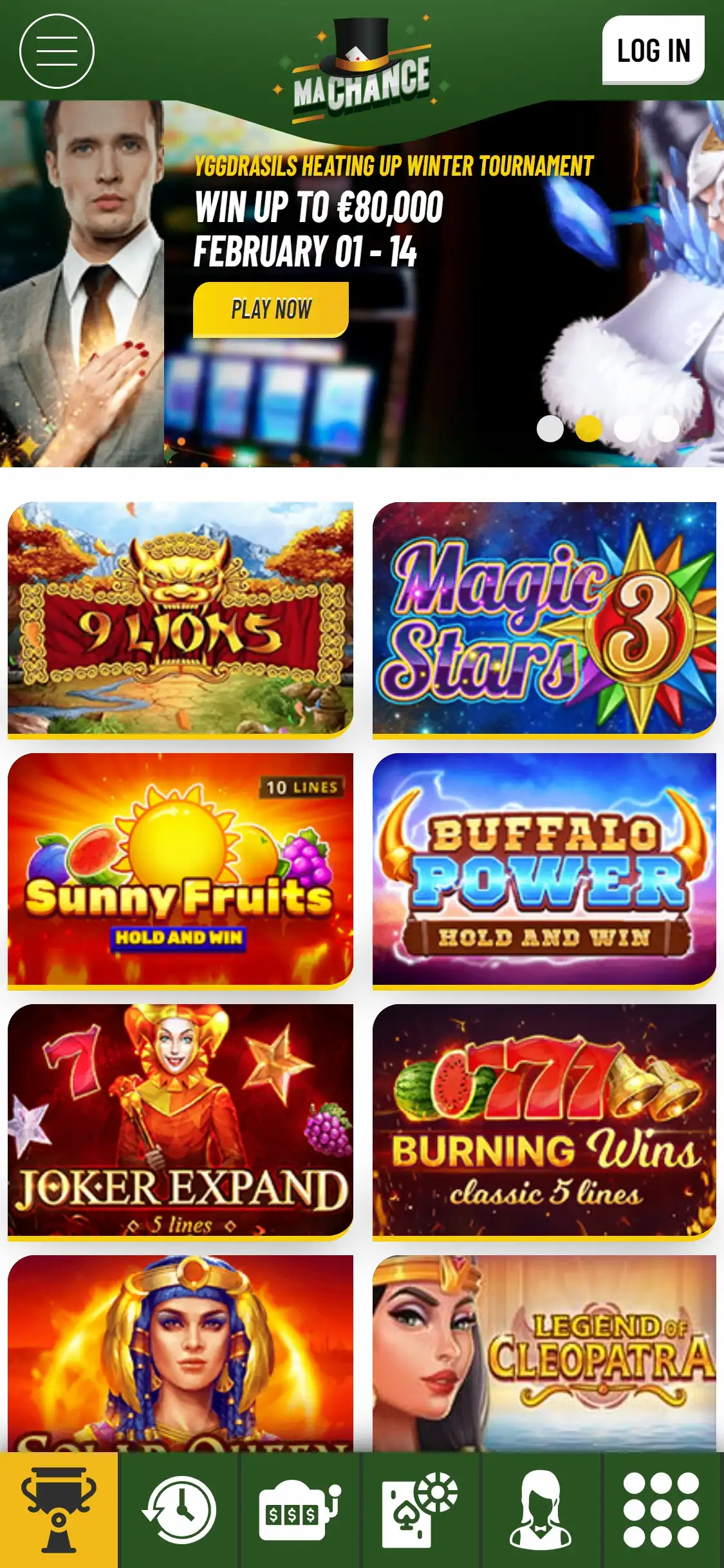
Task: Launch Burning Wins classic 5 lines
Action: (x=544, y=1120)
